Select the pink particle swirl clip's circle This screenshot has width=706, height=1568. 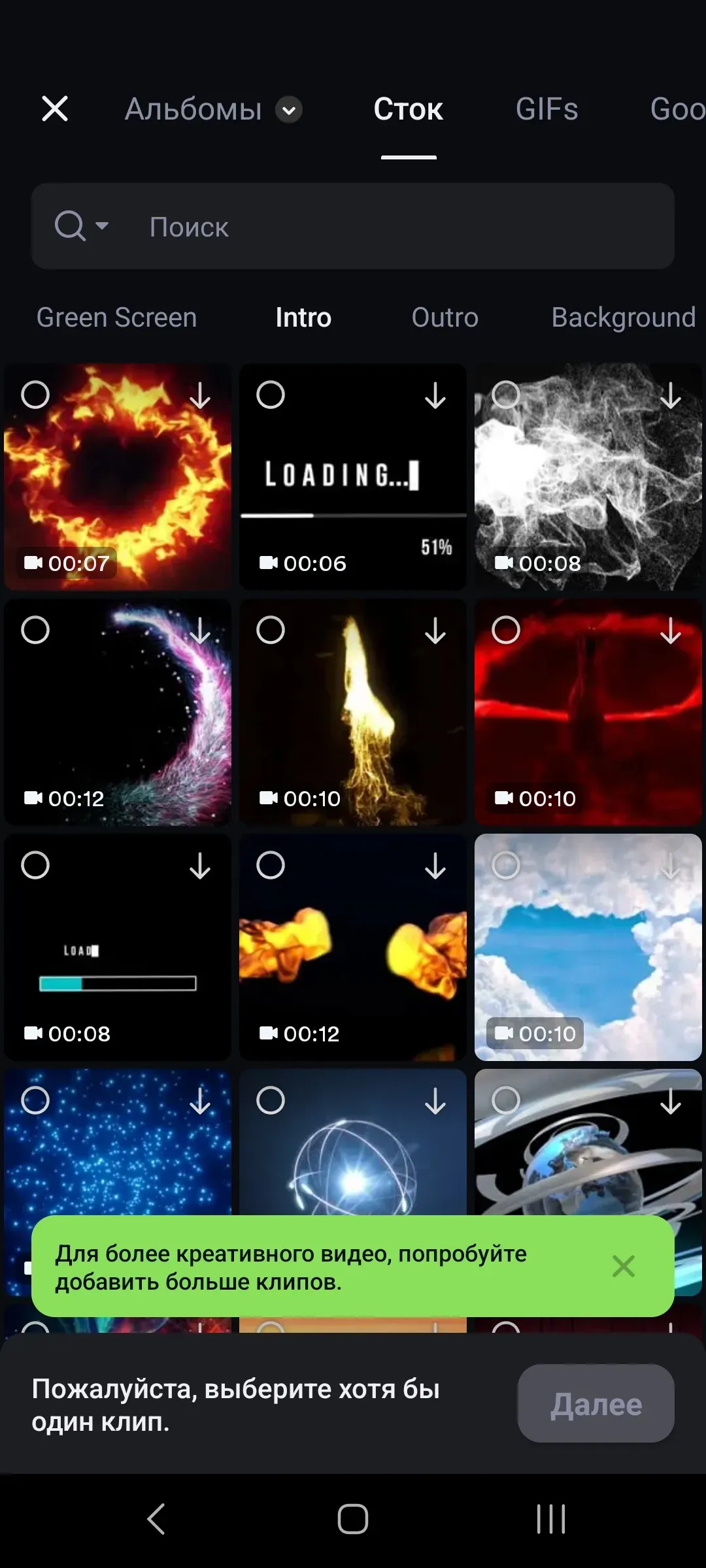point(35,630)
